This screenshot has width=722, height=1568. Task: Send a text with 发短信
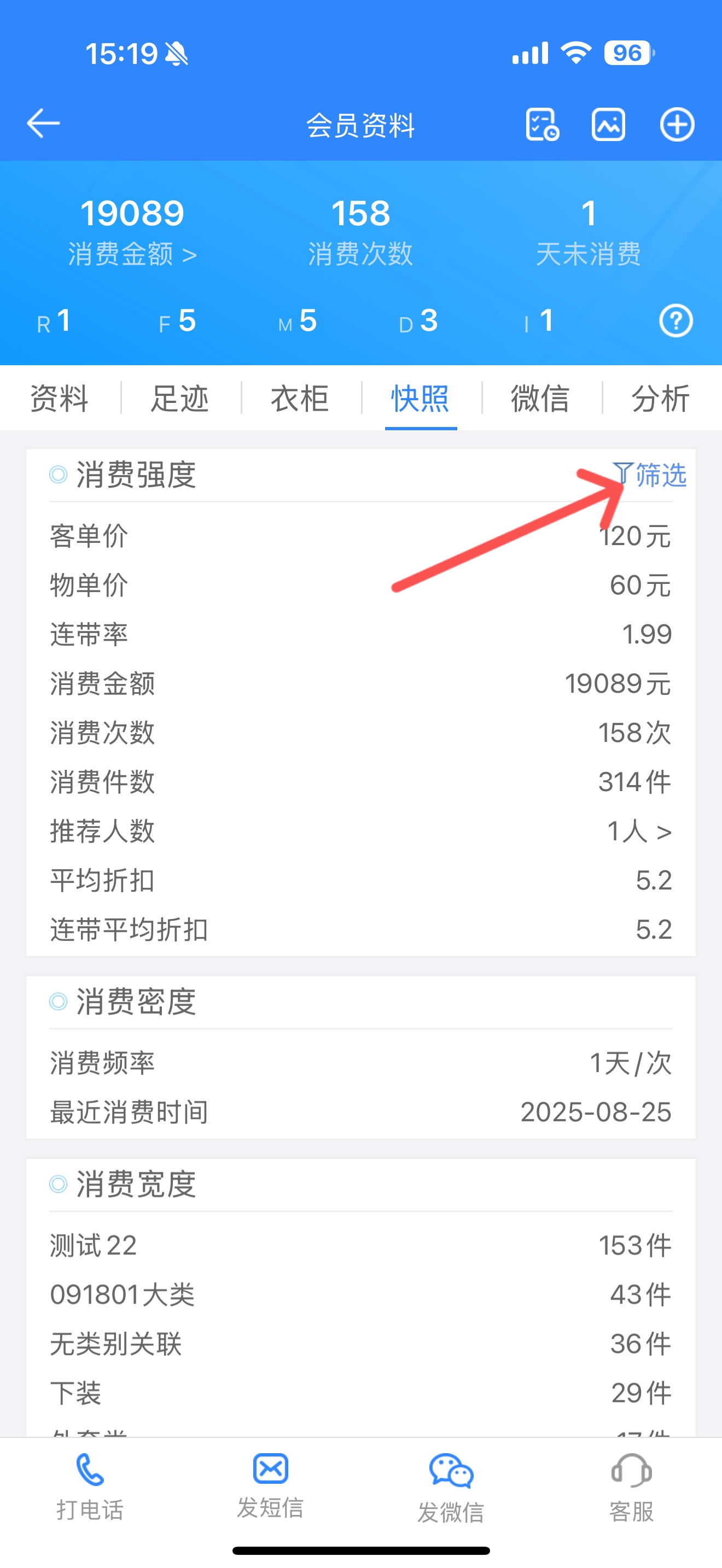(x=270, y=1487)
